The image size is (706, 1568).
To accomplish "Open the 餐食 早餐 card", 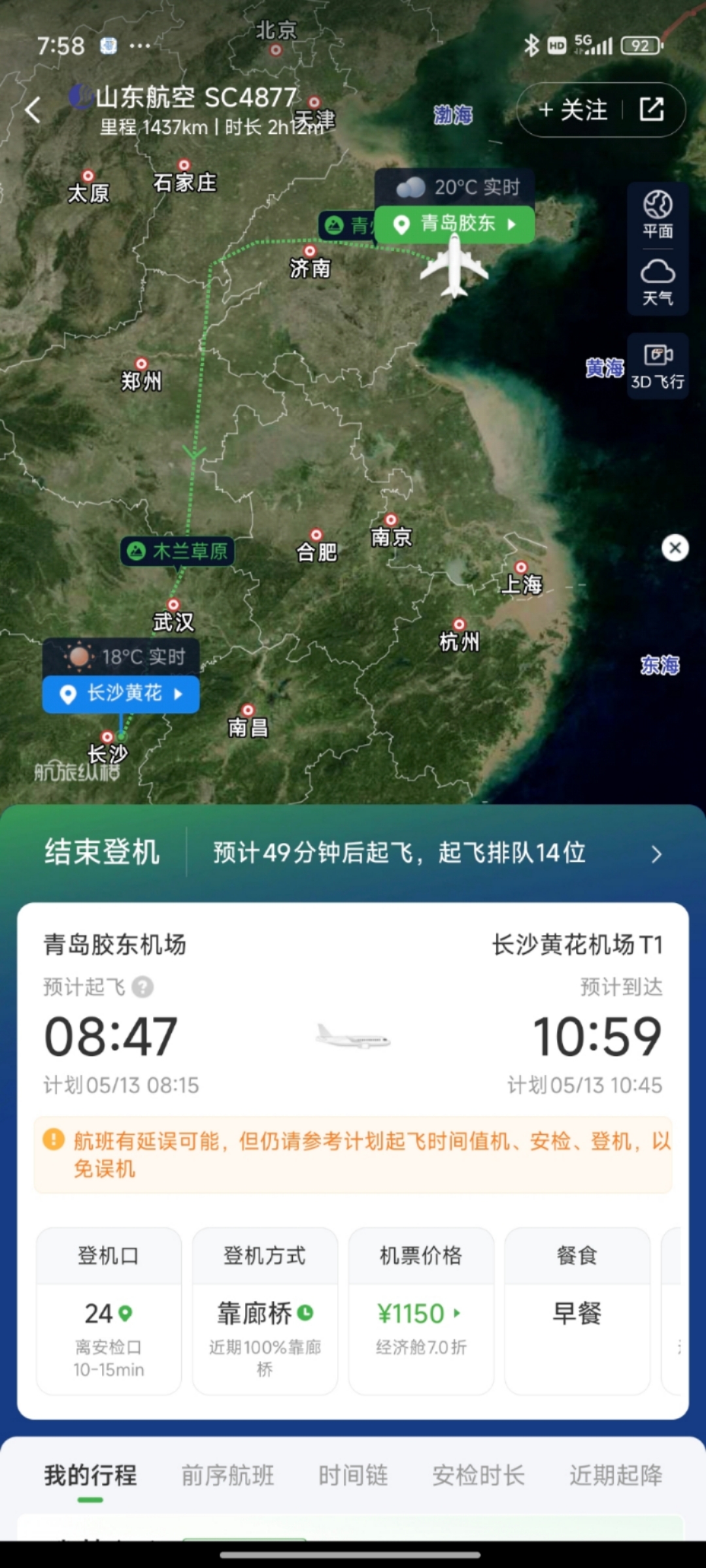I will [577, 1311].
